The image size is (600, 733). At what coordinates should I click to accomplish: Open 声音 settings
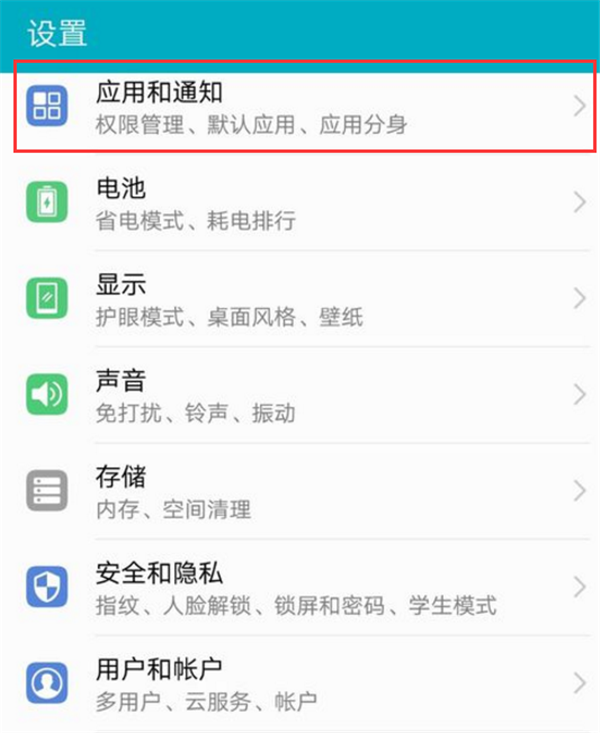pos(300,395)
